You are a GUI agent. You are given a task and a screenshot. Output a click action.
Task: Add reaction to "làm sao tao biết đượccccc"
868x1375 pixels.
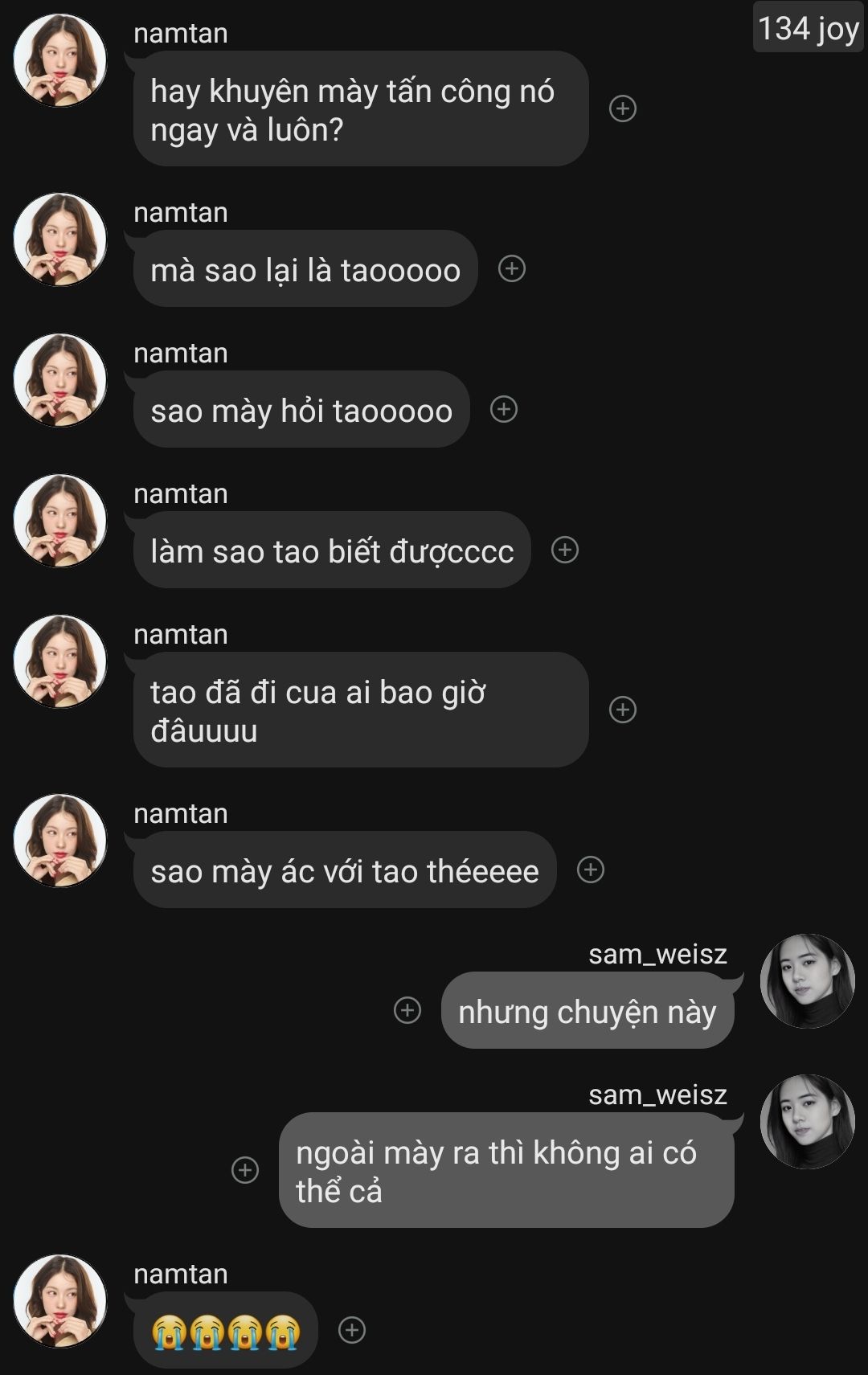point(565,550)
